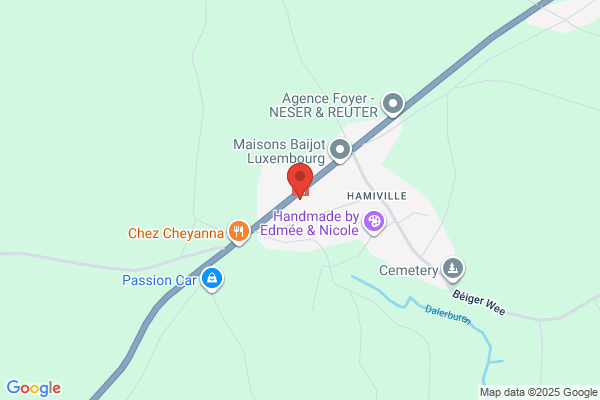
Task: Select the red location pin
Action: pos(300,180)
